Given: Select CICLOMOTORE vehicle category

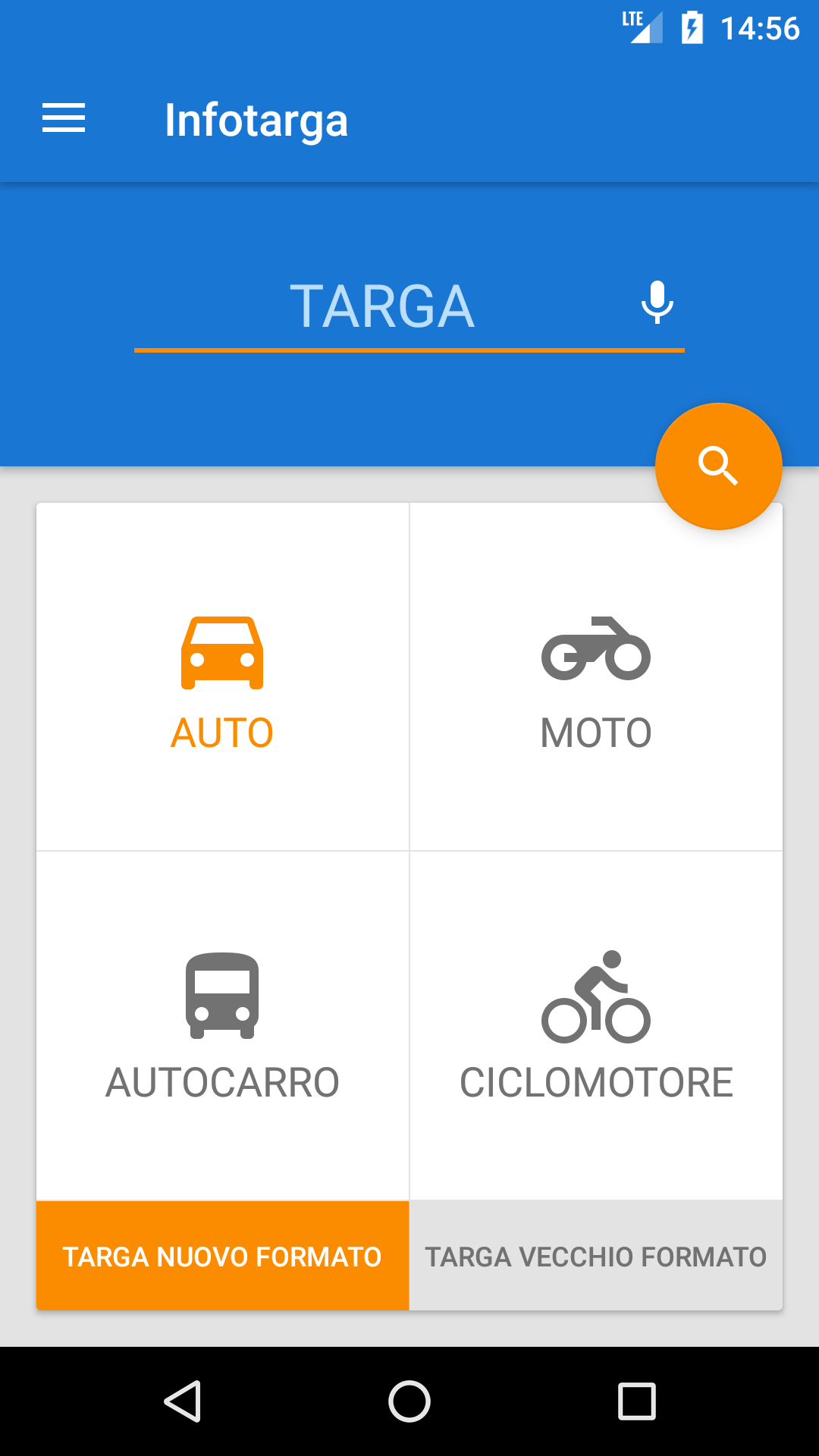Looking at the screenshot, I should (596, 1025).
